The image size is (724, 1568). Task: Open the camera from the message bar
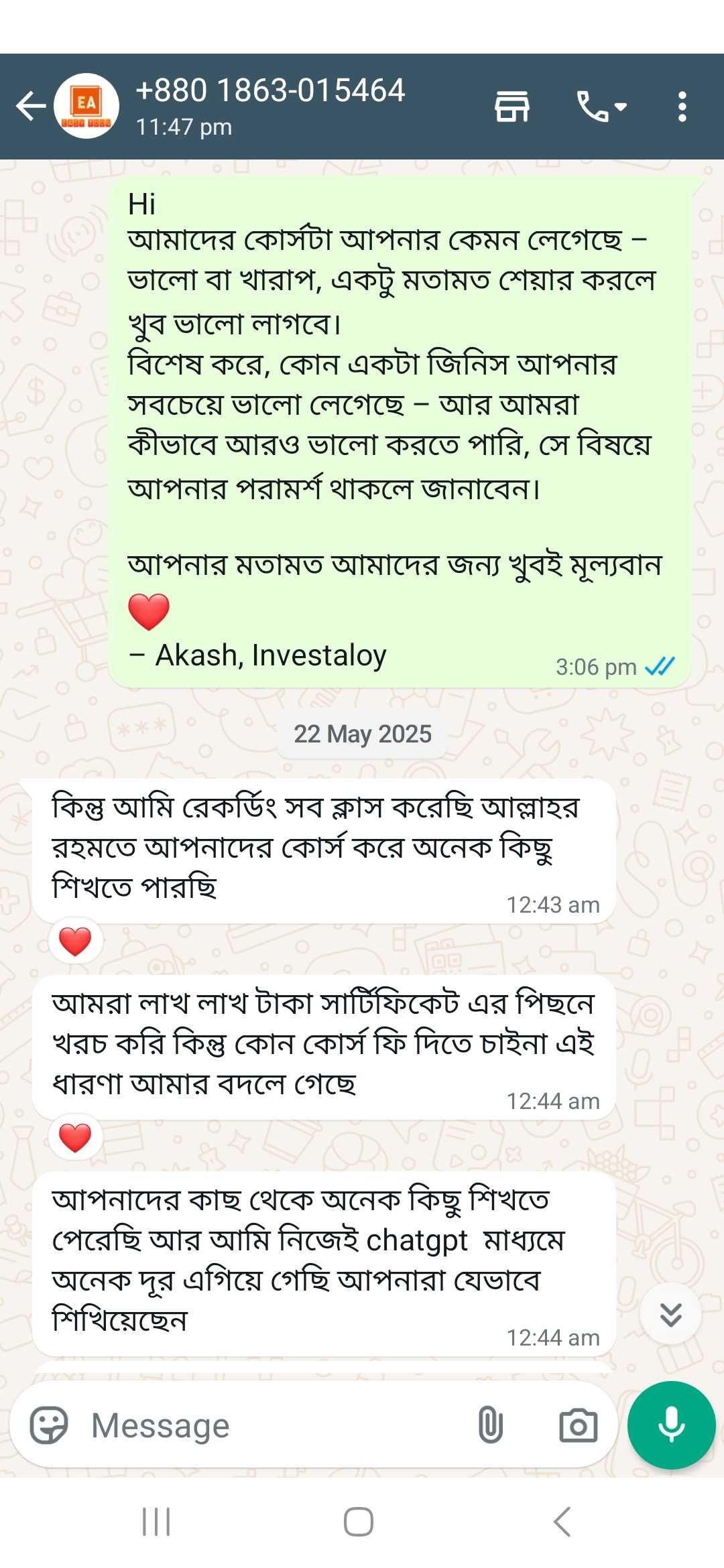pyautogui.click(x=578, y=1425)
